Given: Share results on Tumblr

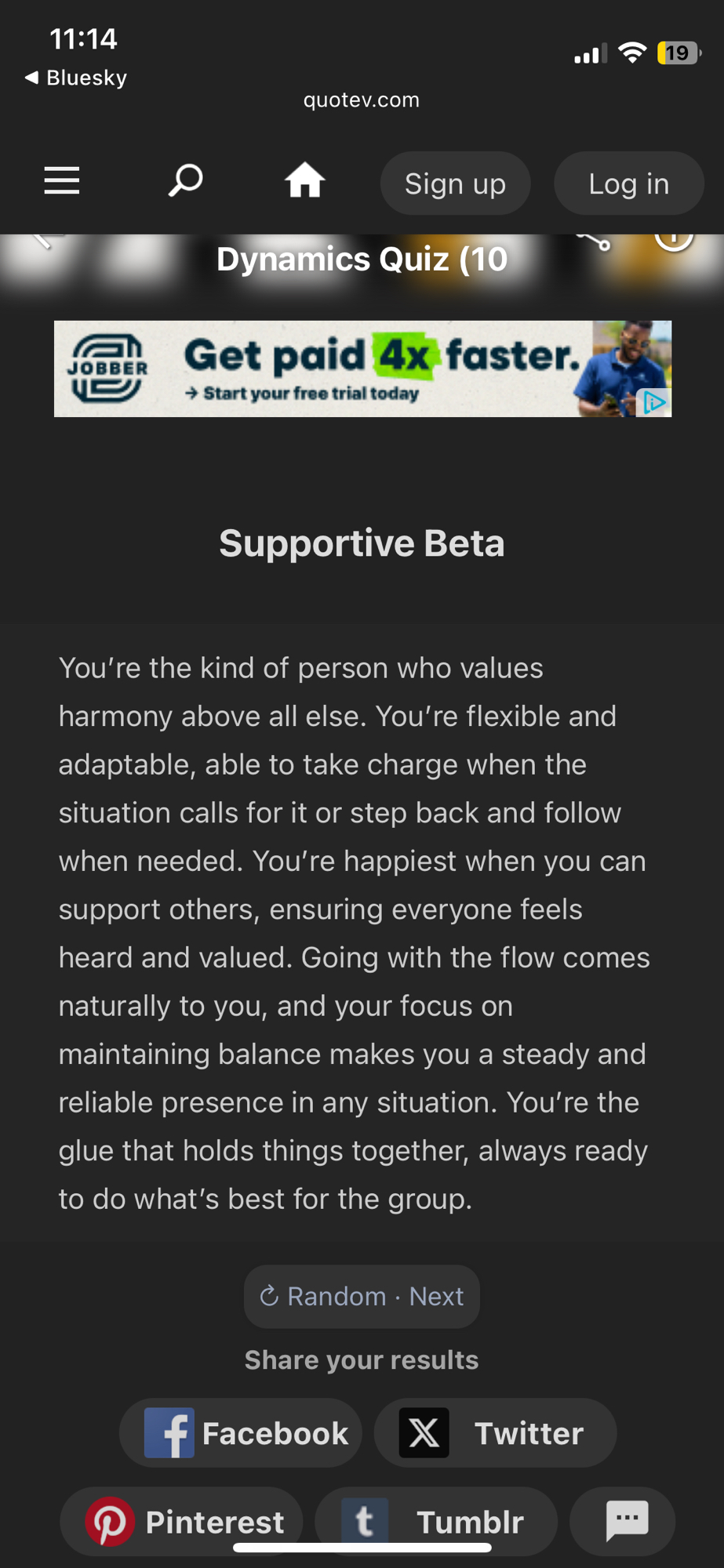Looking at the screenshot, I should coord(436,1521).
